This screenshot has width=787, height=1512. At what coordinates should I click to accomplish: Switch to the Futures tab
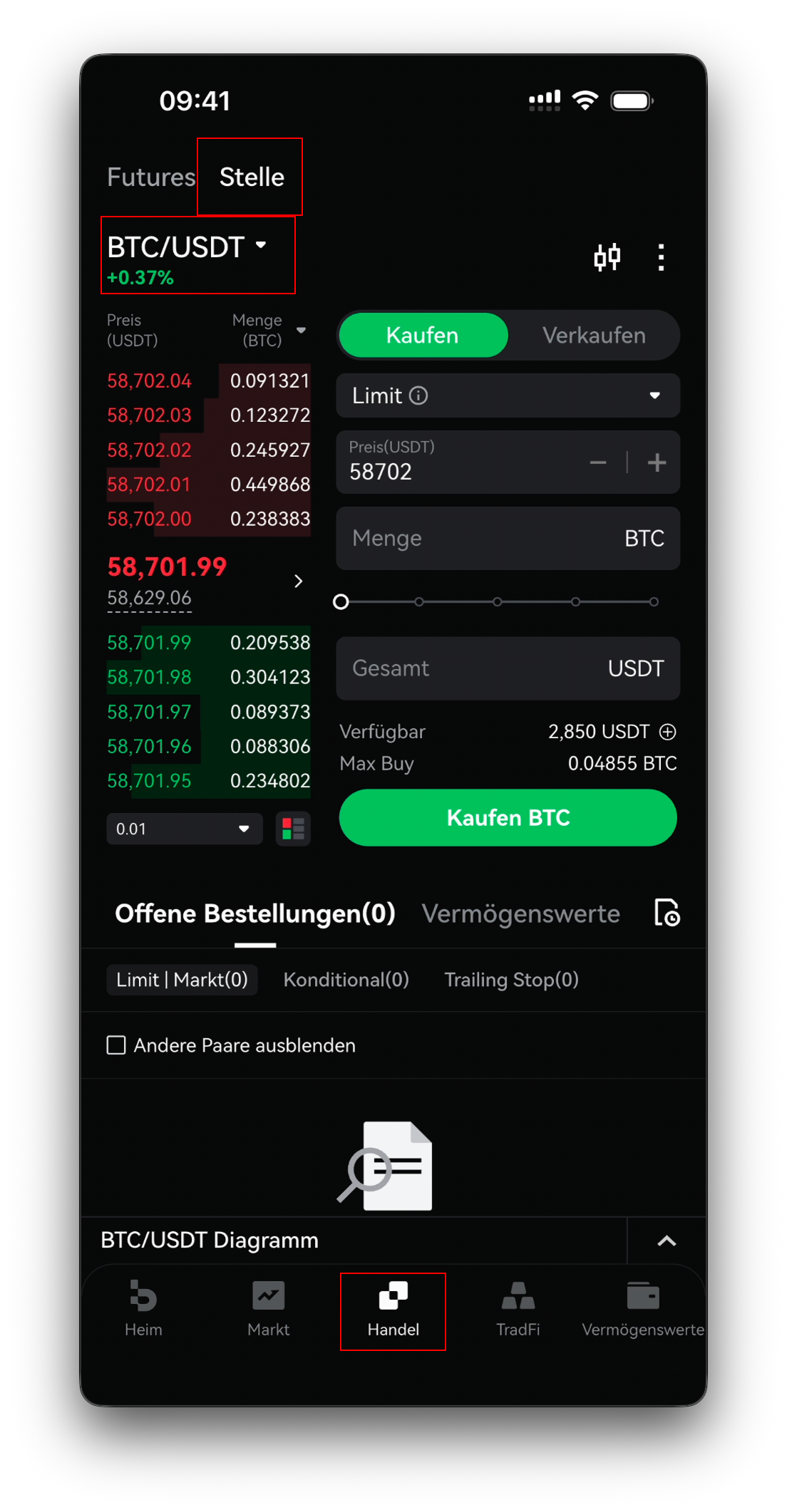pos(150,177)
